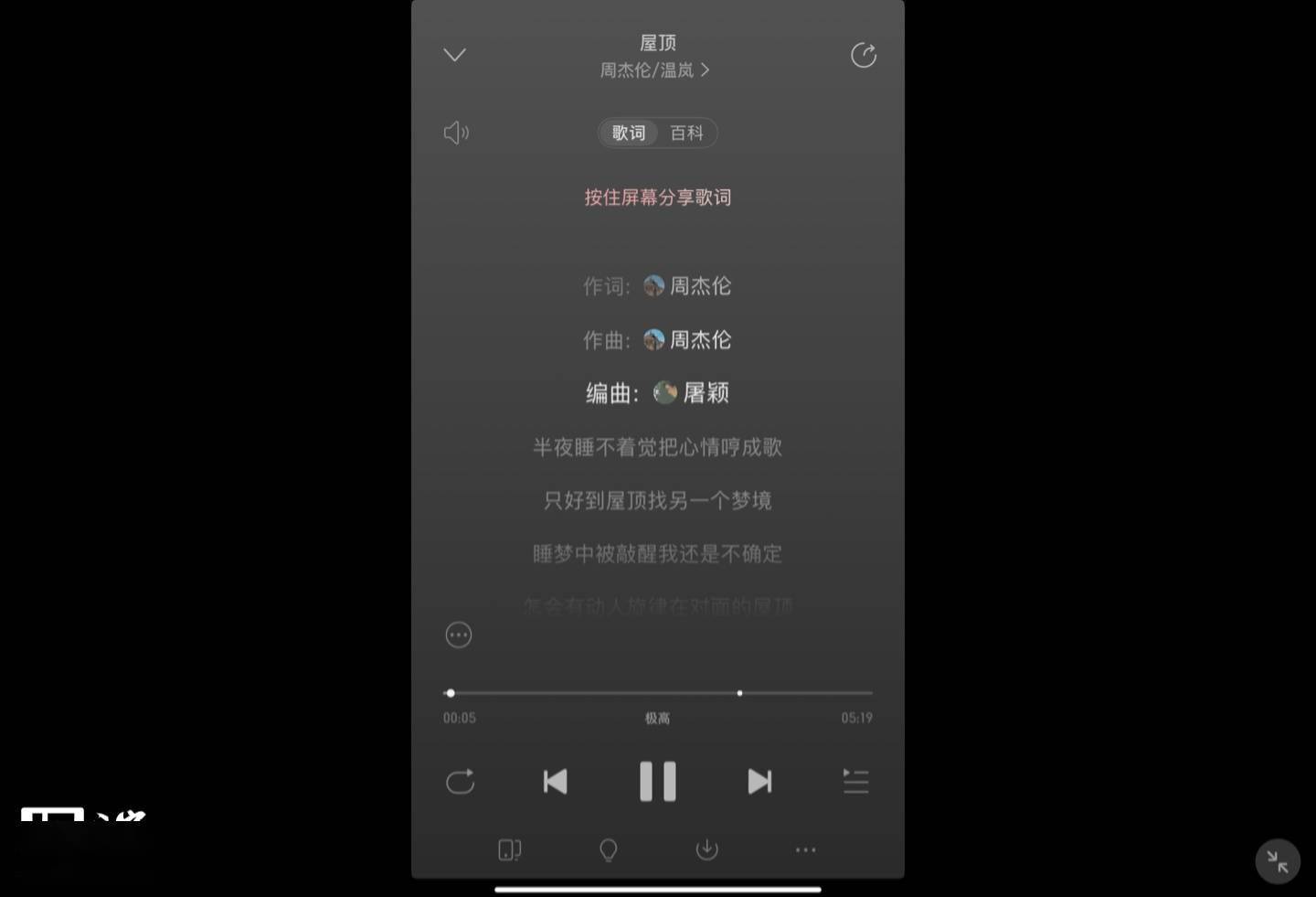1316x897 pixels.
Task: Exit fullscreen with the shrink button
Action: point(1277,861)
